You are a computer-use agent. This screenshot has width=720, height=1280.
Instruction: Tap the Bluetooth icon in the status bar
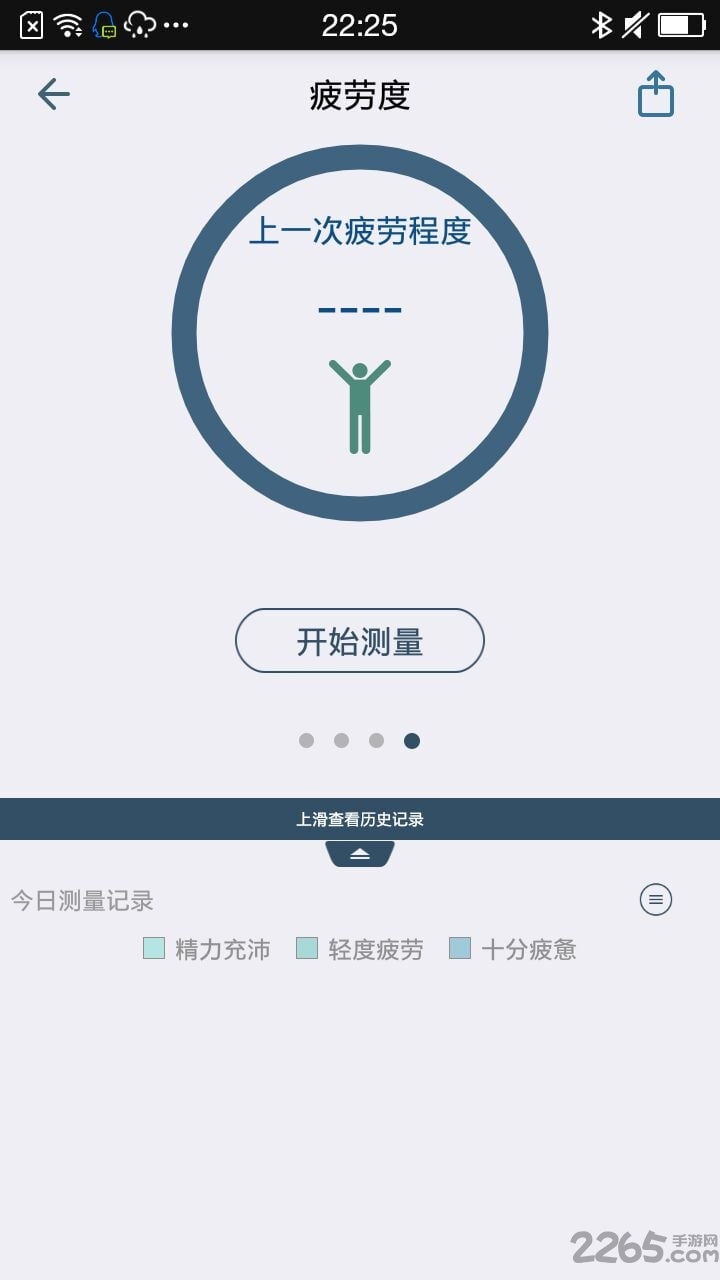tap(602, 25)
